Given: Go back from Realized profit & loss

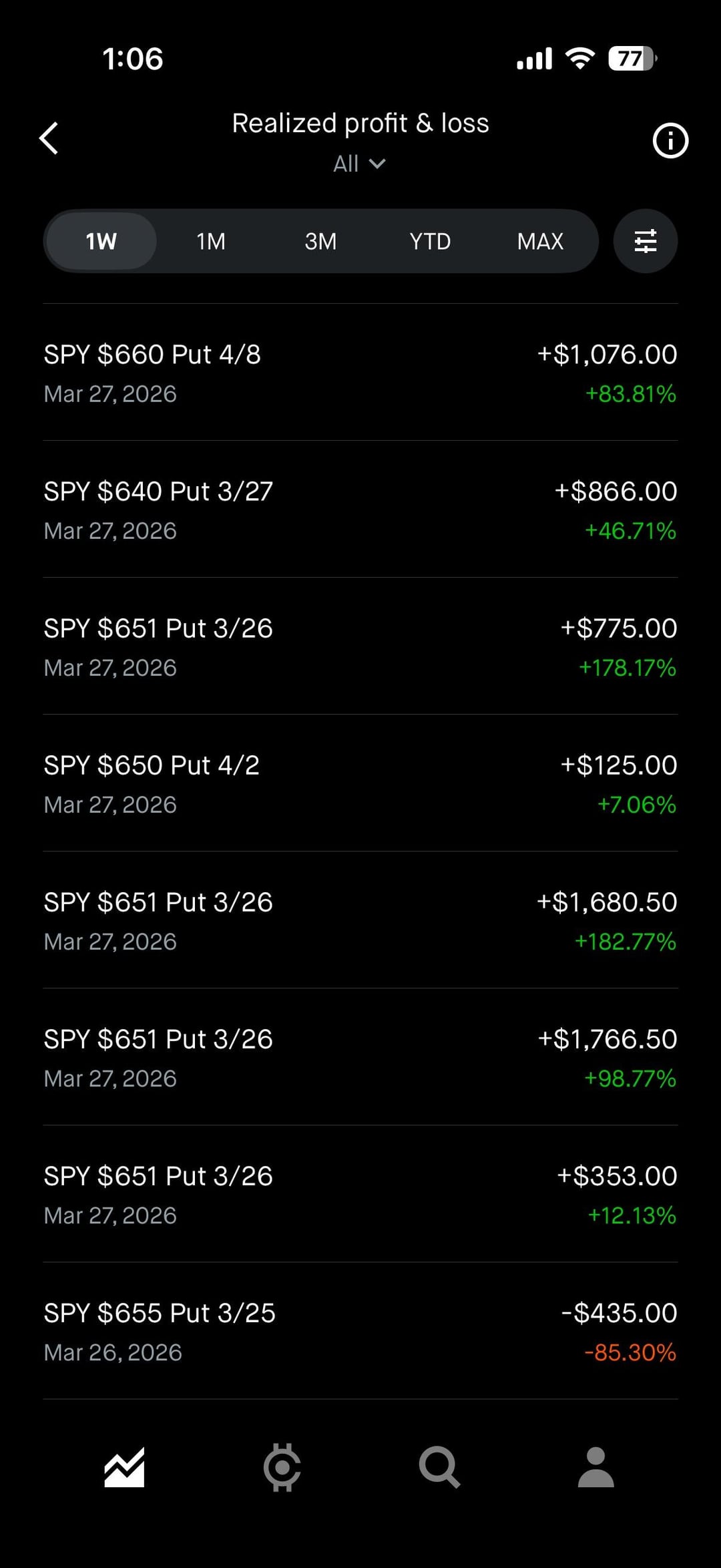Looking at the screenshot, I should coord(49,138).
